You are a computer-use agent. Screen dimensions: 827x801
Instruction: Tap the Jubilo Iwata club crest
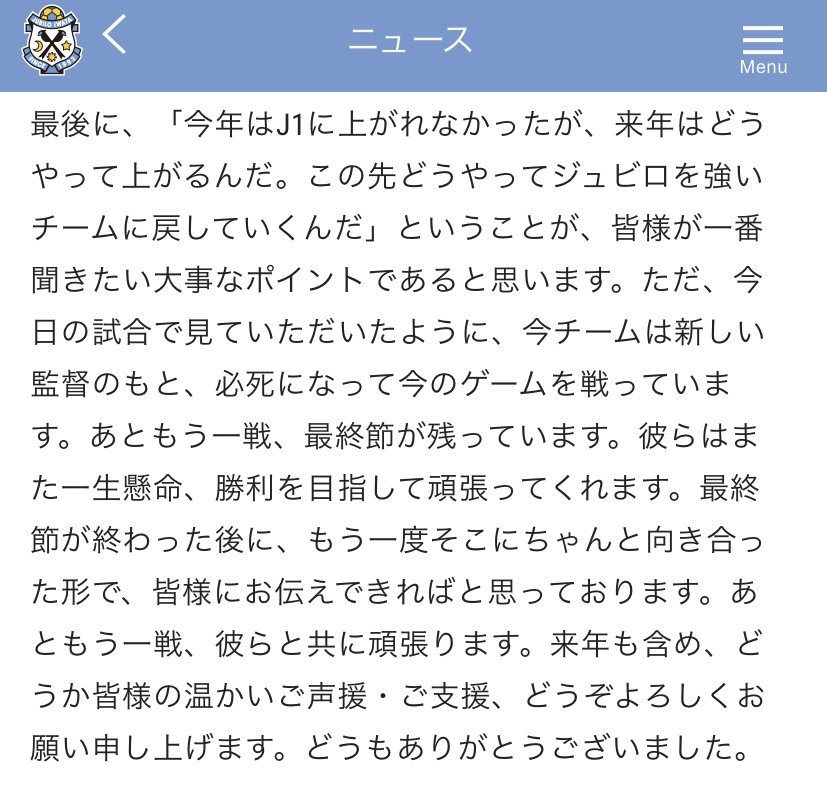point(49,45)
